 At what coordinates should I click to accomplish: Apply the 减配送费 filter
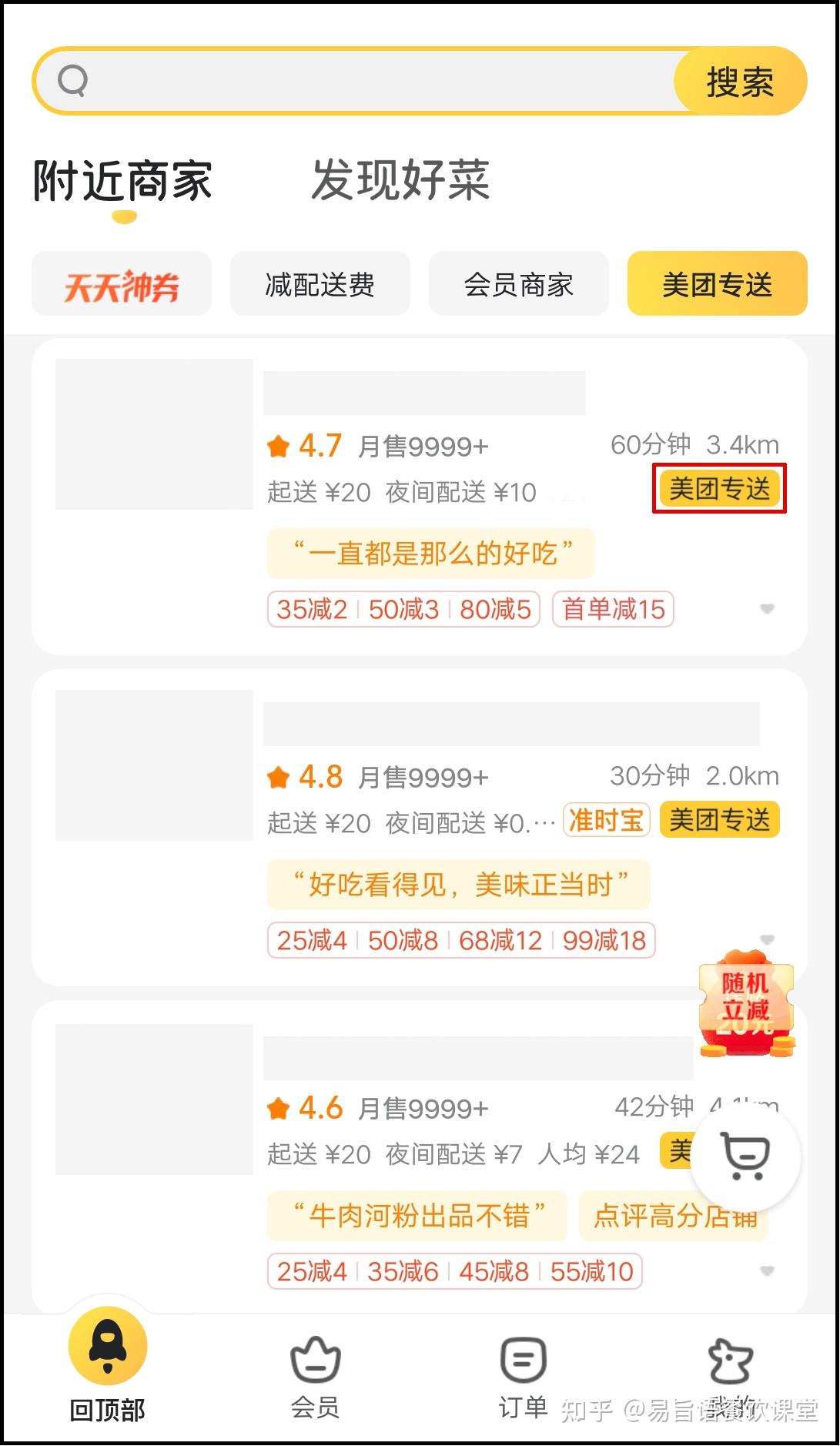click(320, 285)
